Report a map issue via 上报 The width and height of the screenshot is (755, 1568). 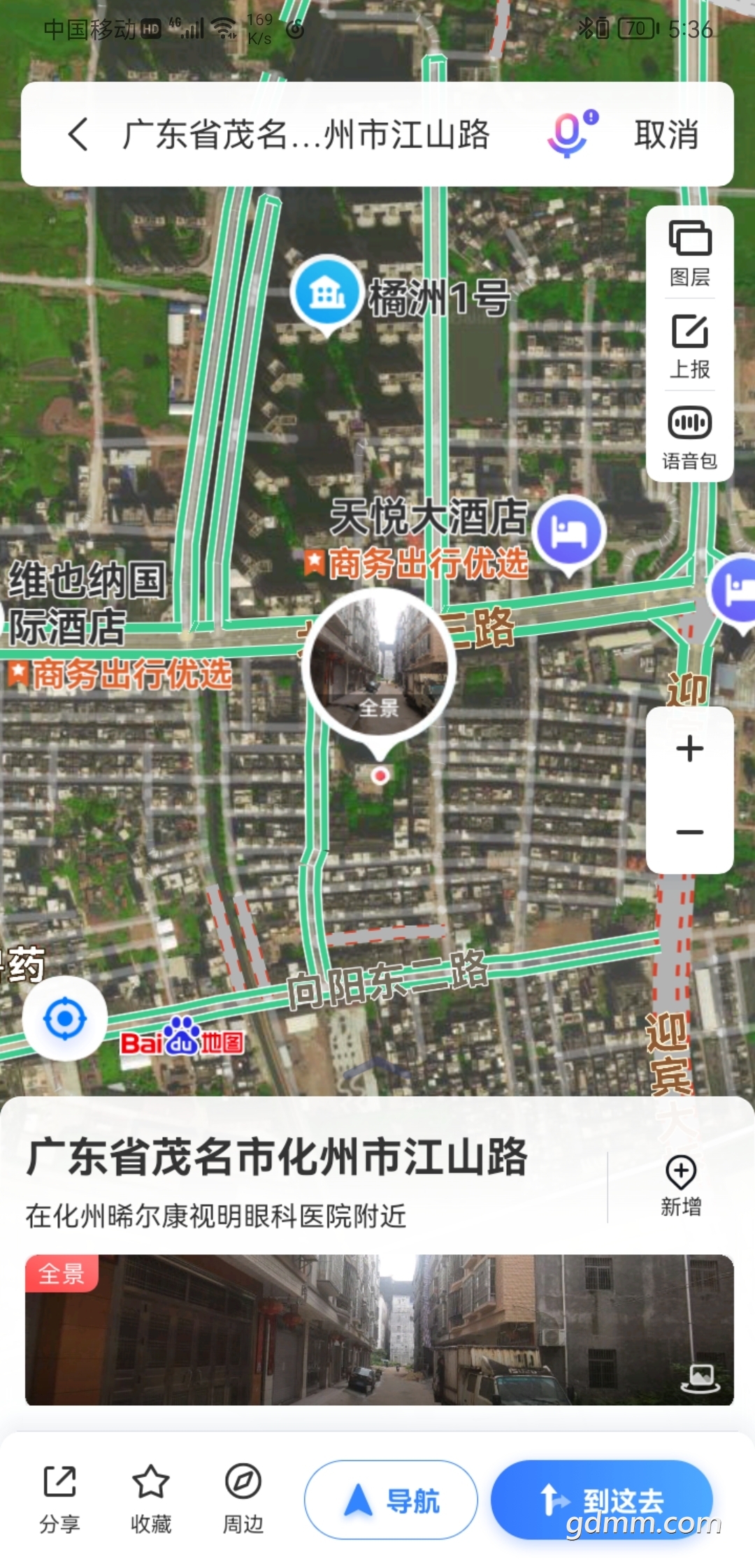point(690,345)
